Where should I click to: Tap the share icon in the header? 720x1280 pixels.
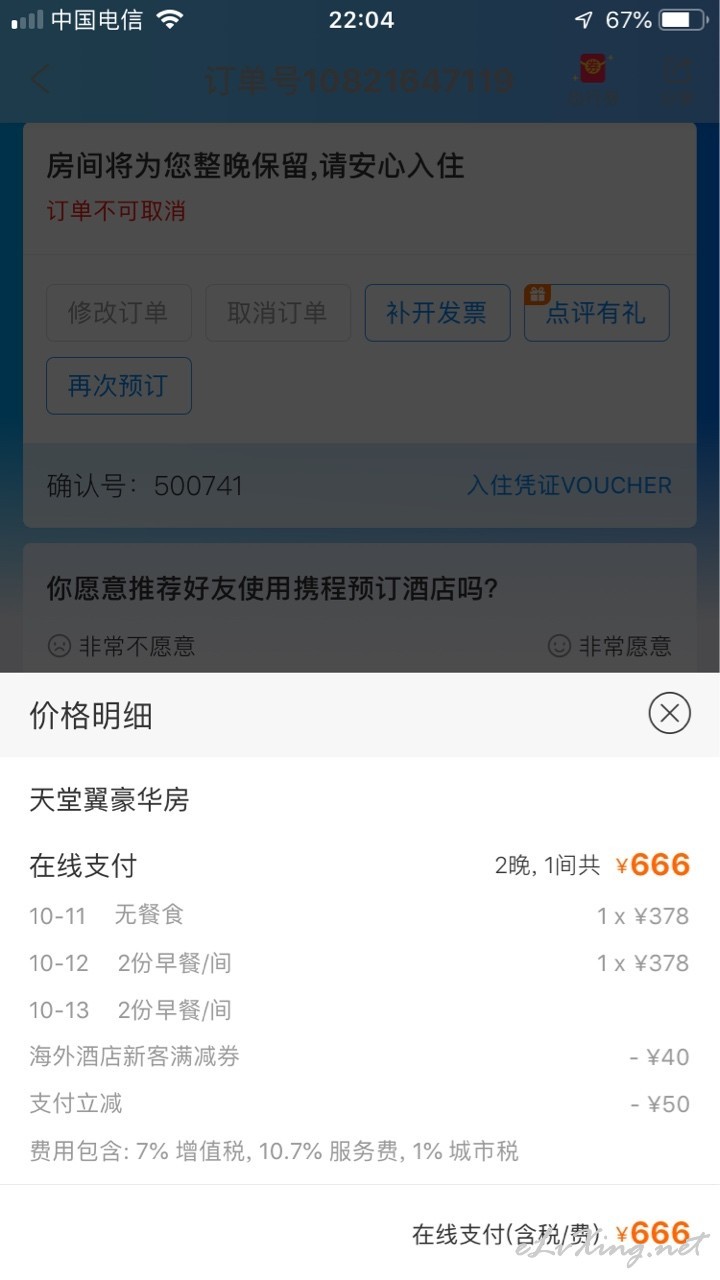[x=679, y=78]
